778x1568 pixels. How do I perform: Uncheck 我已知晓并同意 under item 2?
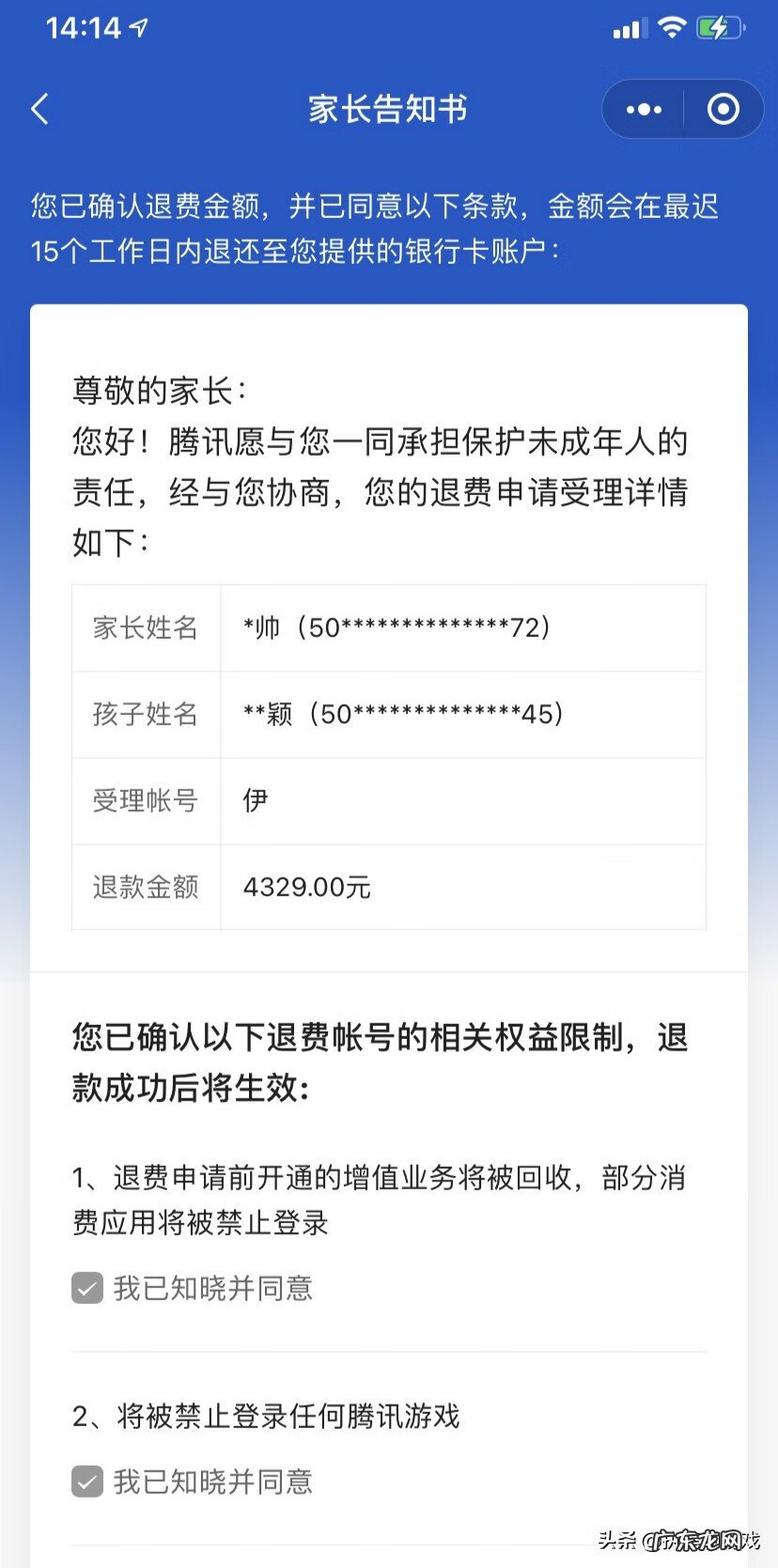pos(86,1501)
